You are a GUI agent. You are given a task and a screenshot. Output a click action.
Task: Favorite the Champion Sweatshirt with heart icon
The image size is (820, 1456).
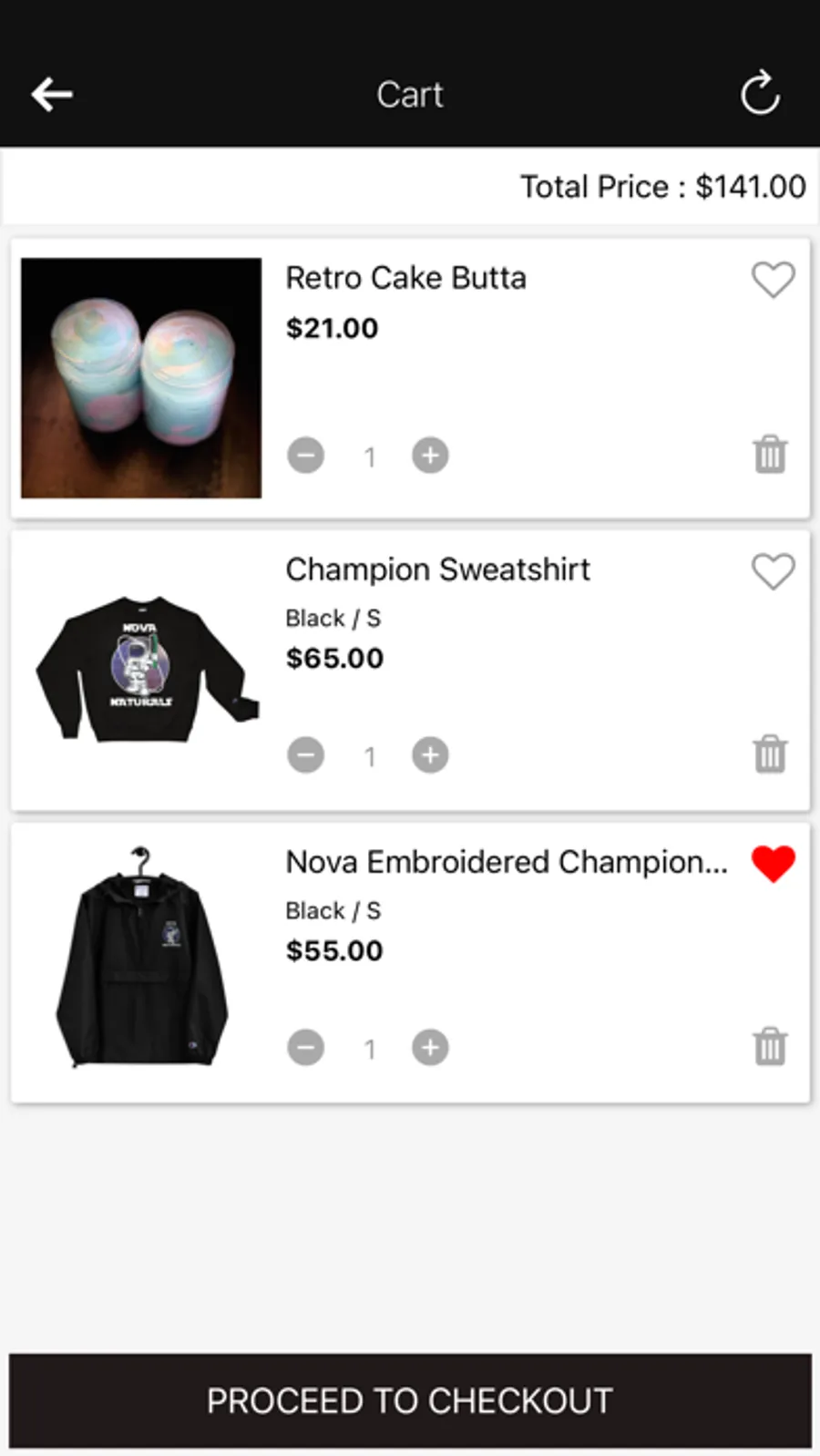pyautogui.click(x=773, y=571)
